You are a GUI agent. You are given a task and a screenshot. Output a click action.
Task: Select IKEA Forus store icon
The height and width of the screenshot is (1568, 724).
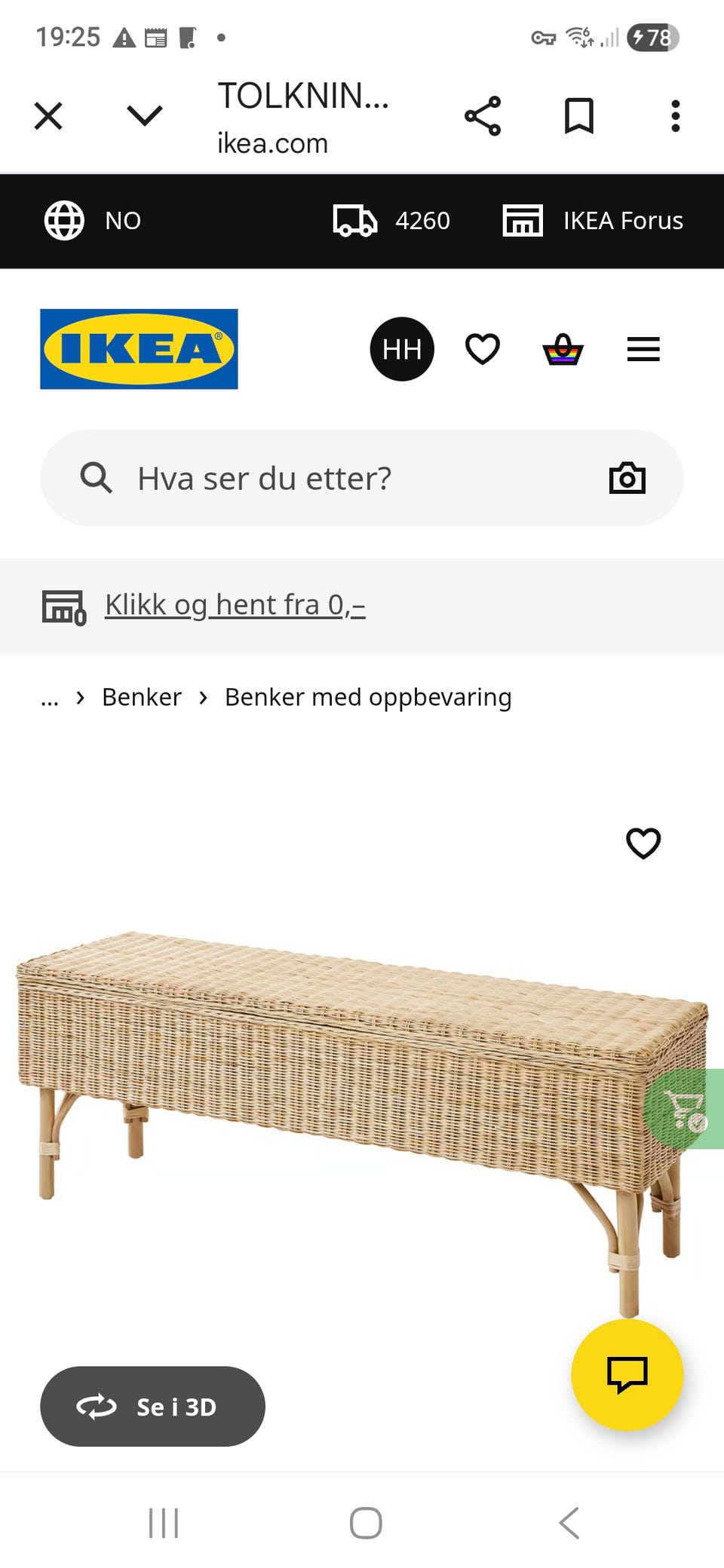(524, 220)
